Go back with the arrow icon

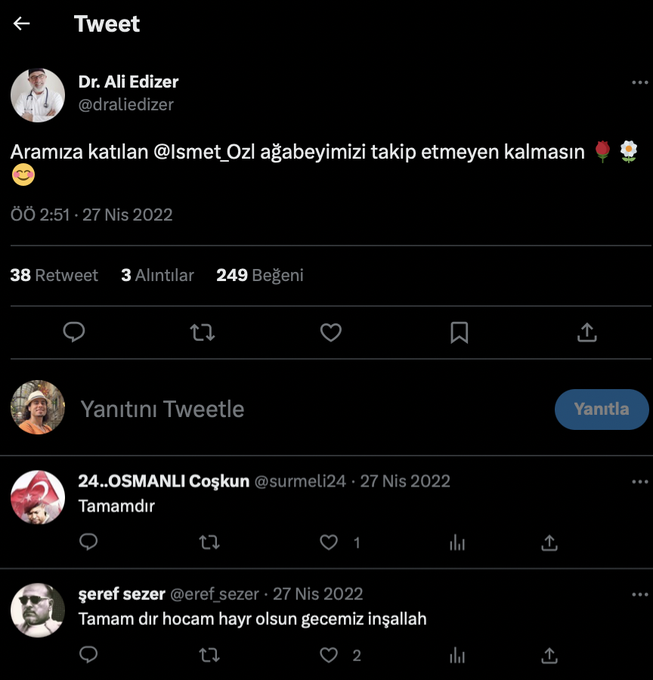click(x=22, y=24)
